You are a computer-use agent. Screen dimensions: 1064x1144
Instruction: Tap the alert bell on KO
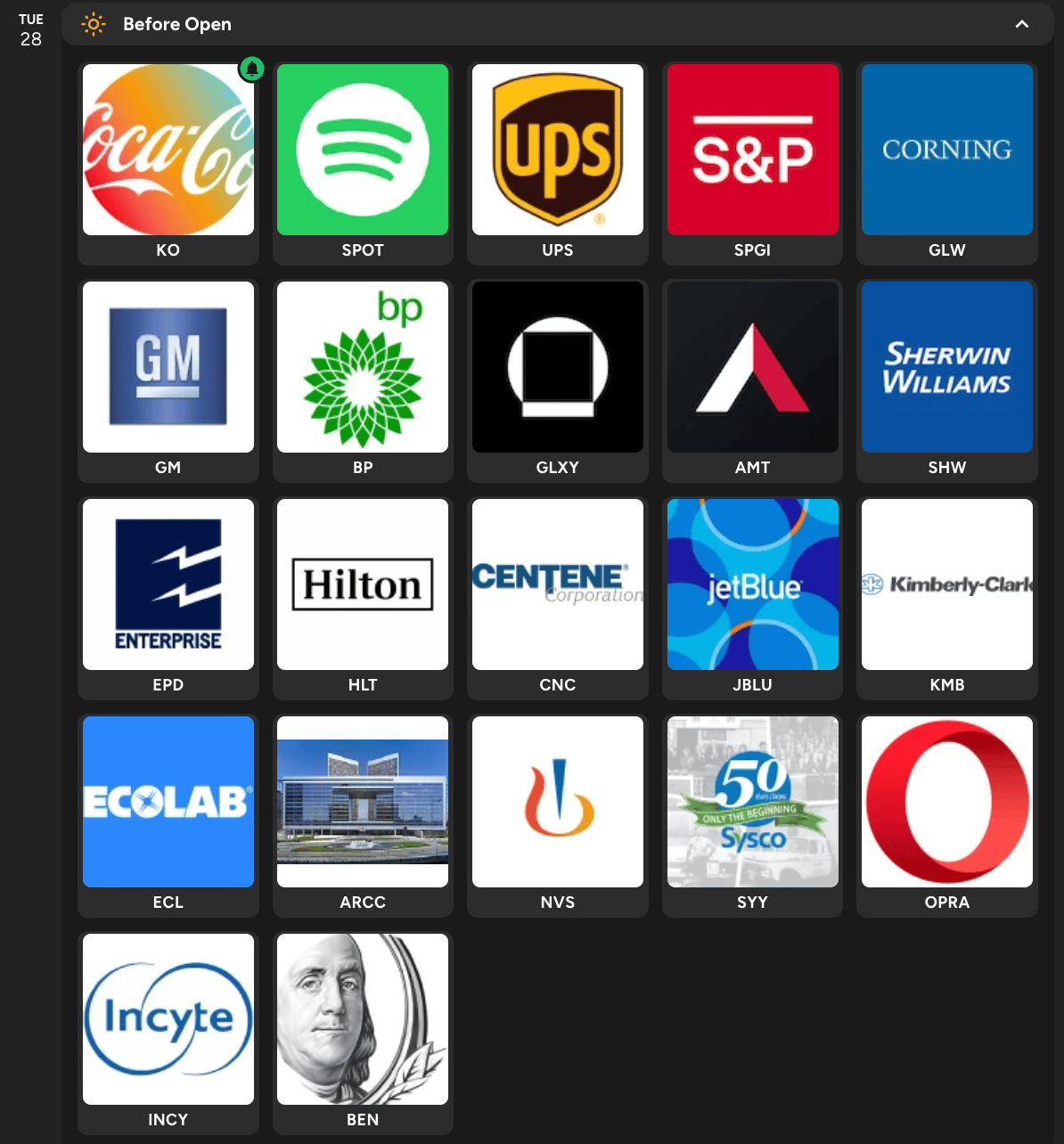[x=252, y=69]
